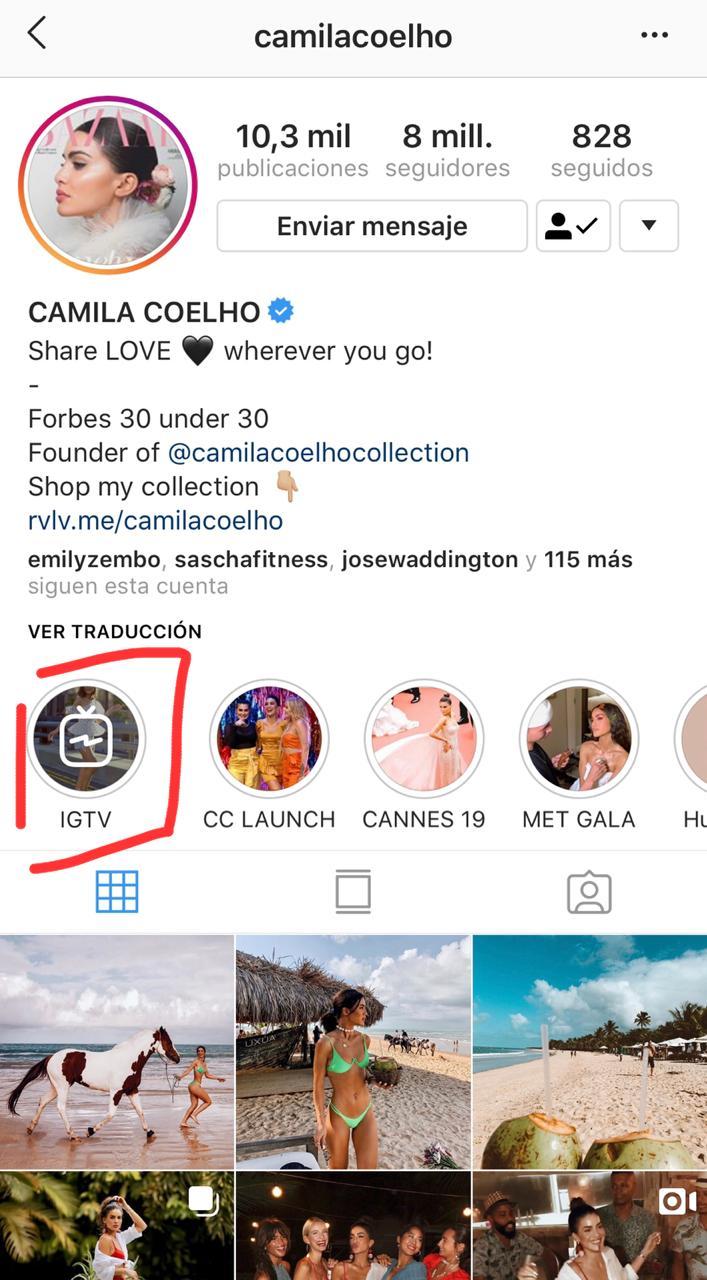Switch to the tagged photos tab
Screen dimensions: 707x1280
pyautogui.click(x=589, y=891)
